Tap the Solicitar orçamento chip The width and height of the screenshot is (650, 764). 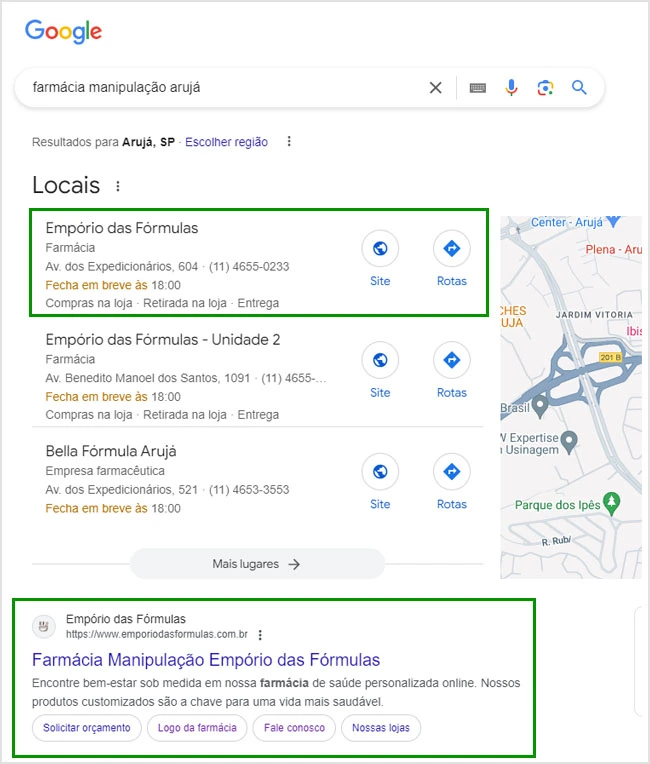[x=86, y=728]
